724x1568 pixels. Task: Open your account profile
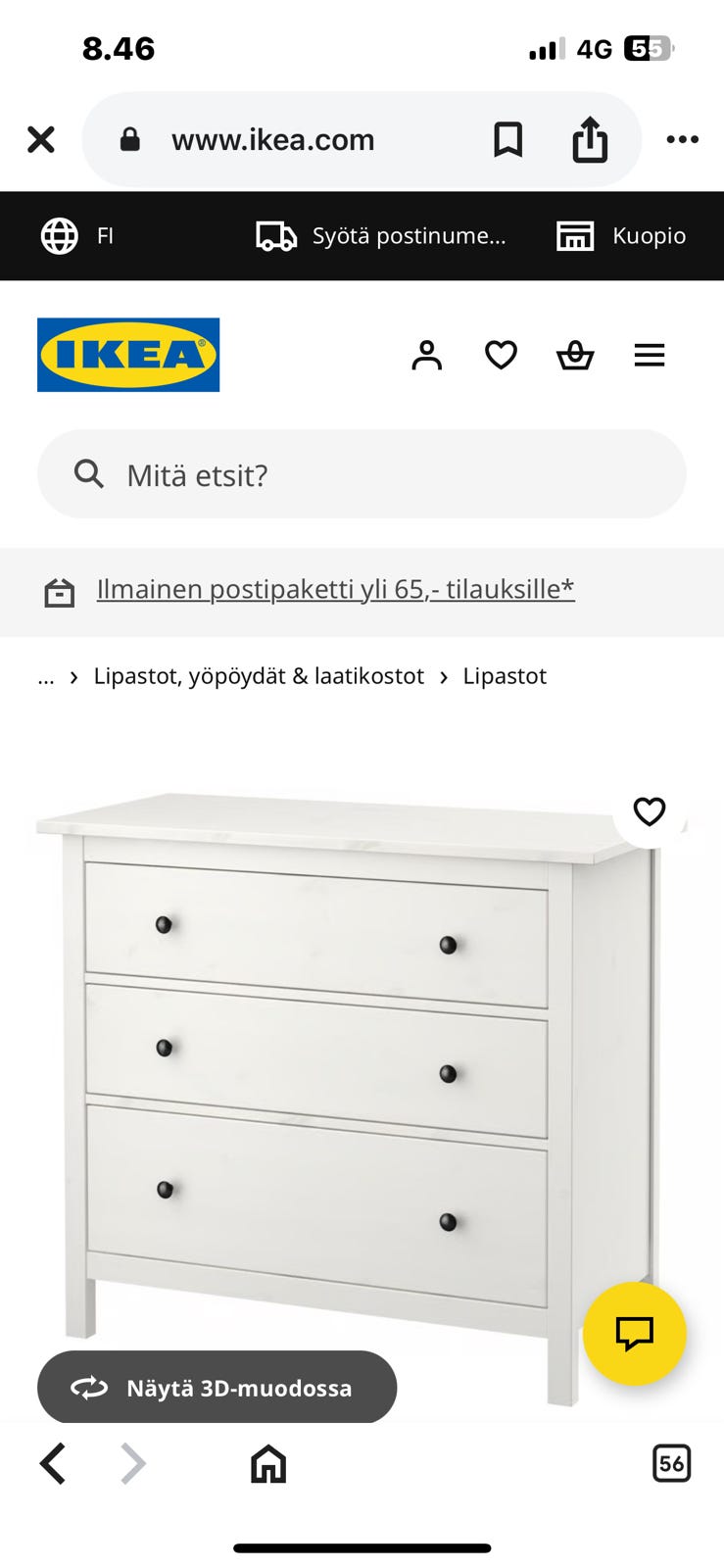[x=427, y=355]
